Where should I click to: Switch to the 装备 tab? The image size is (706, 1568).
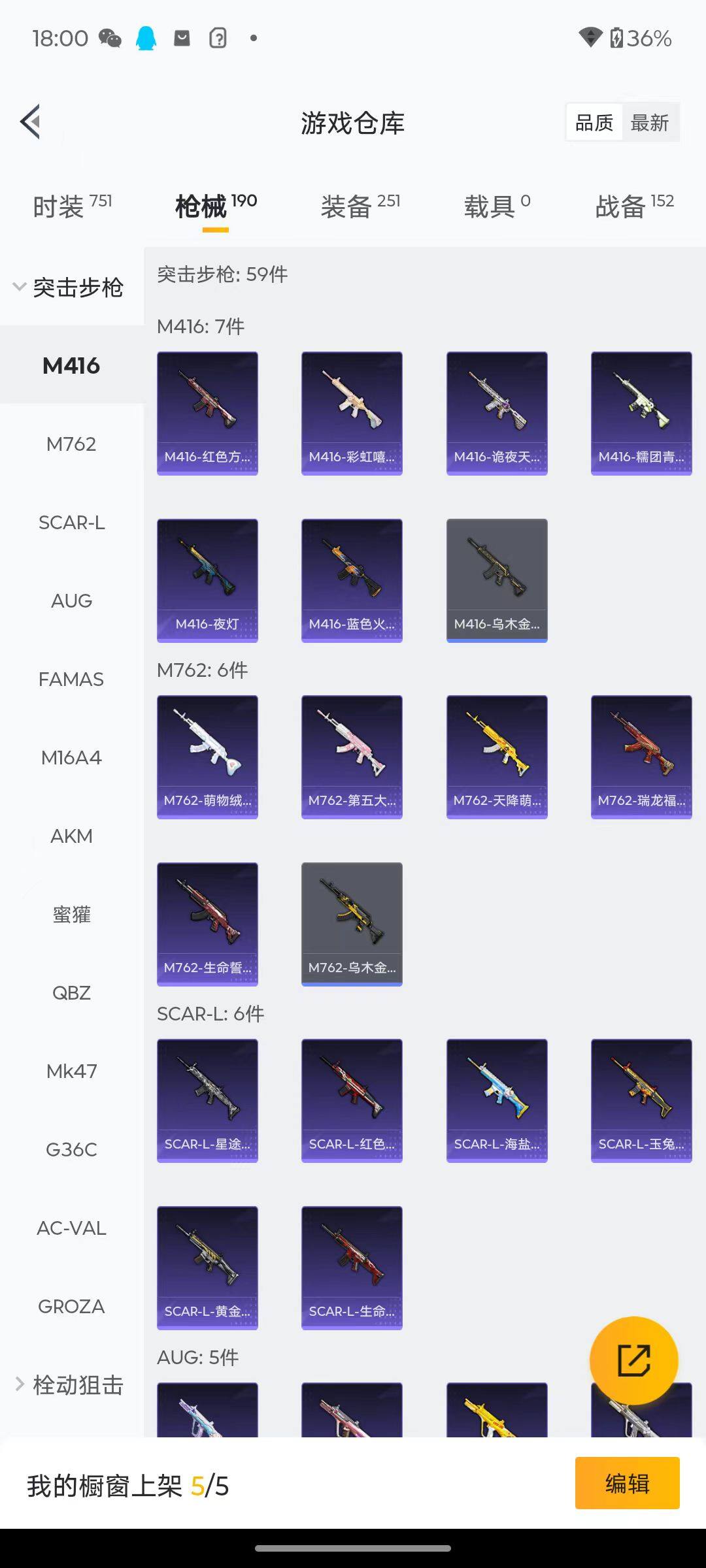coord(360,206)
